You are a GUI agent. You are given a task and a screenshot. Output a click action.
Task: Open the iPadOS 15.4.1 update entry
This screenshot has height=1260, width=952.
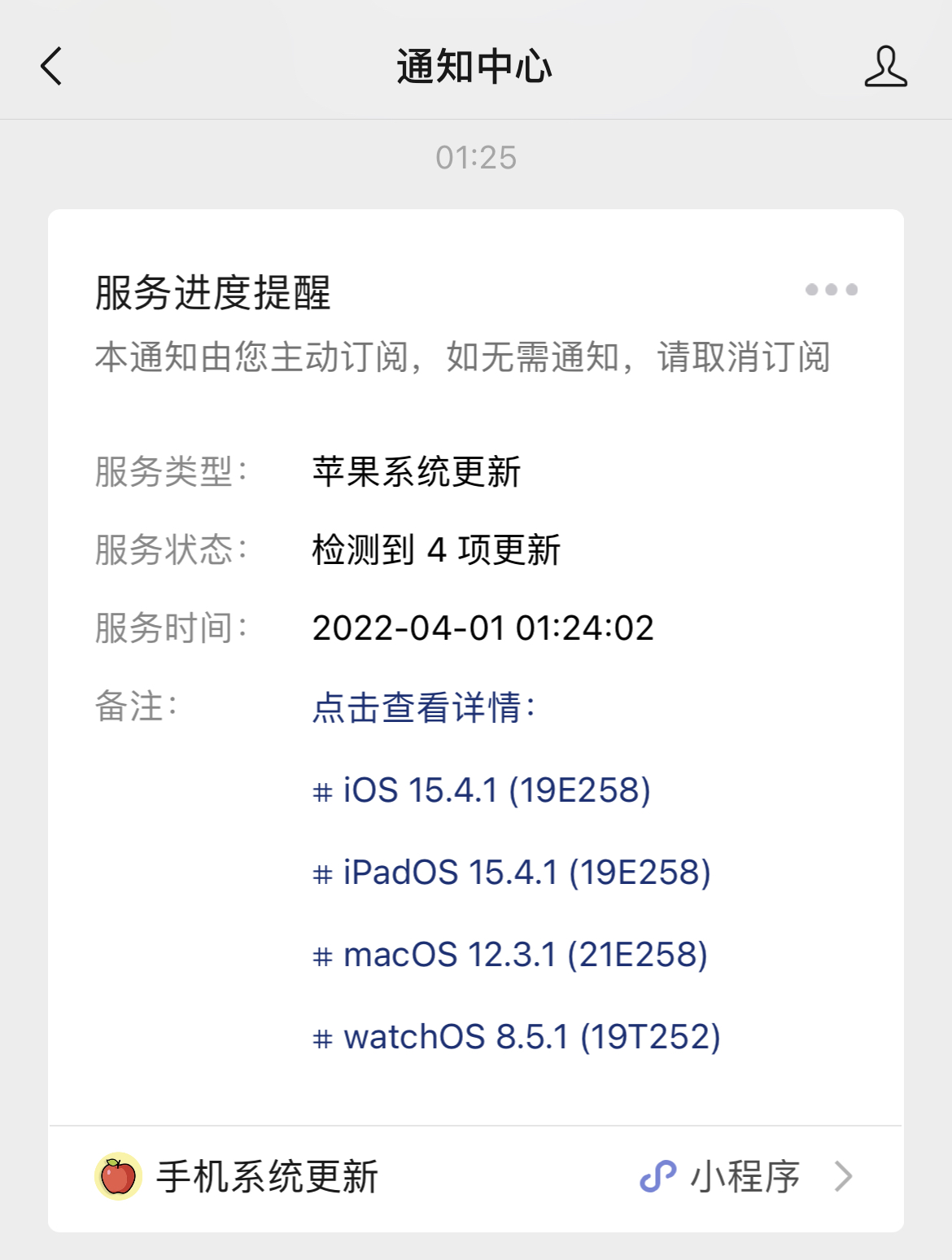coord(513,873)
